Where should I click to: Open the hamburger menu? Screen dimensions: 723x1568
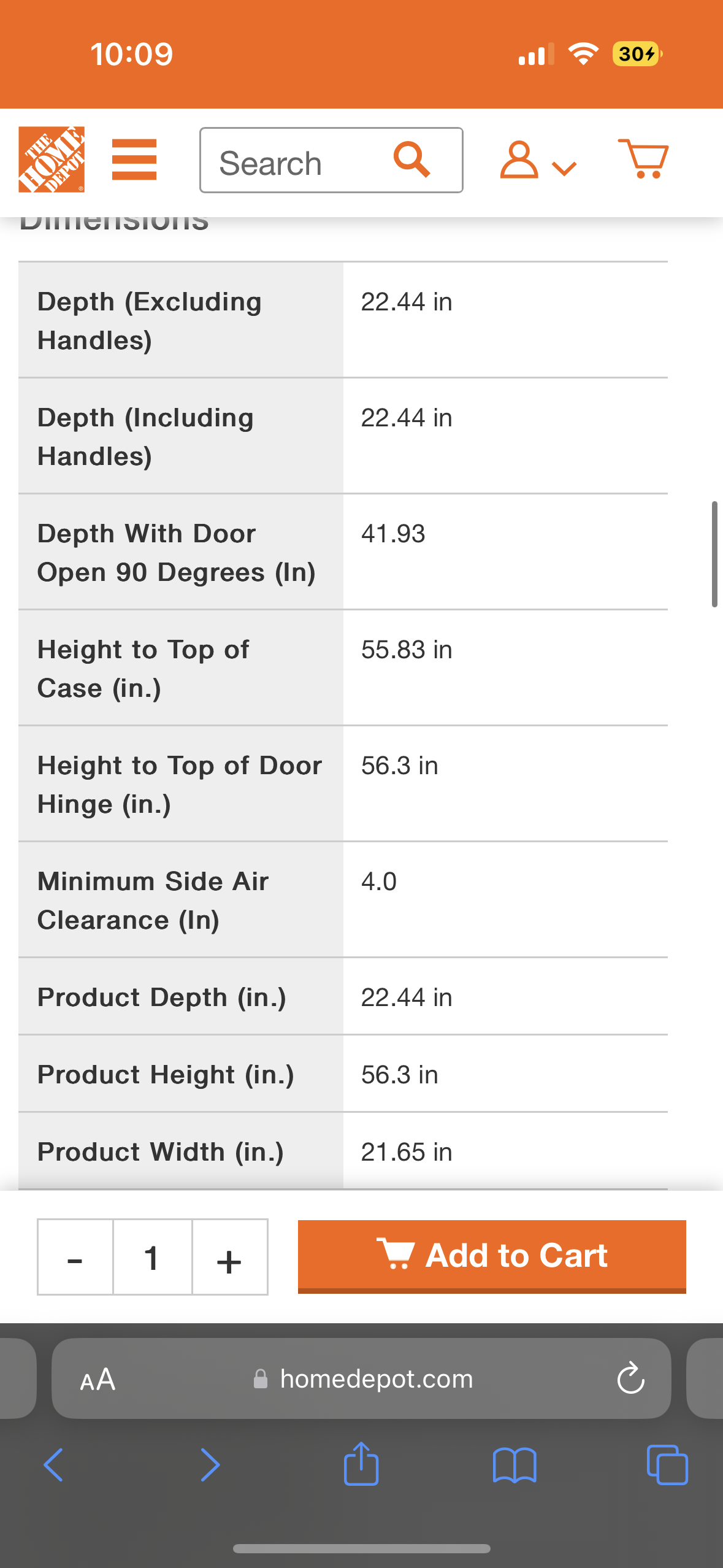[x=134, y=159]
